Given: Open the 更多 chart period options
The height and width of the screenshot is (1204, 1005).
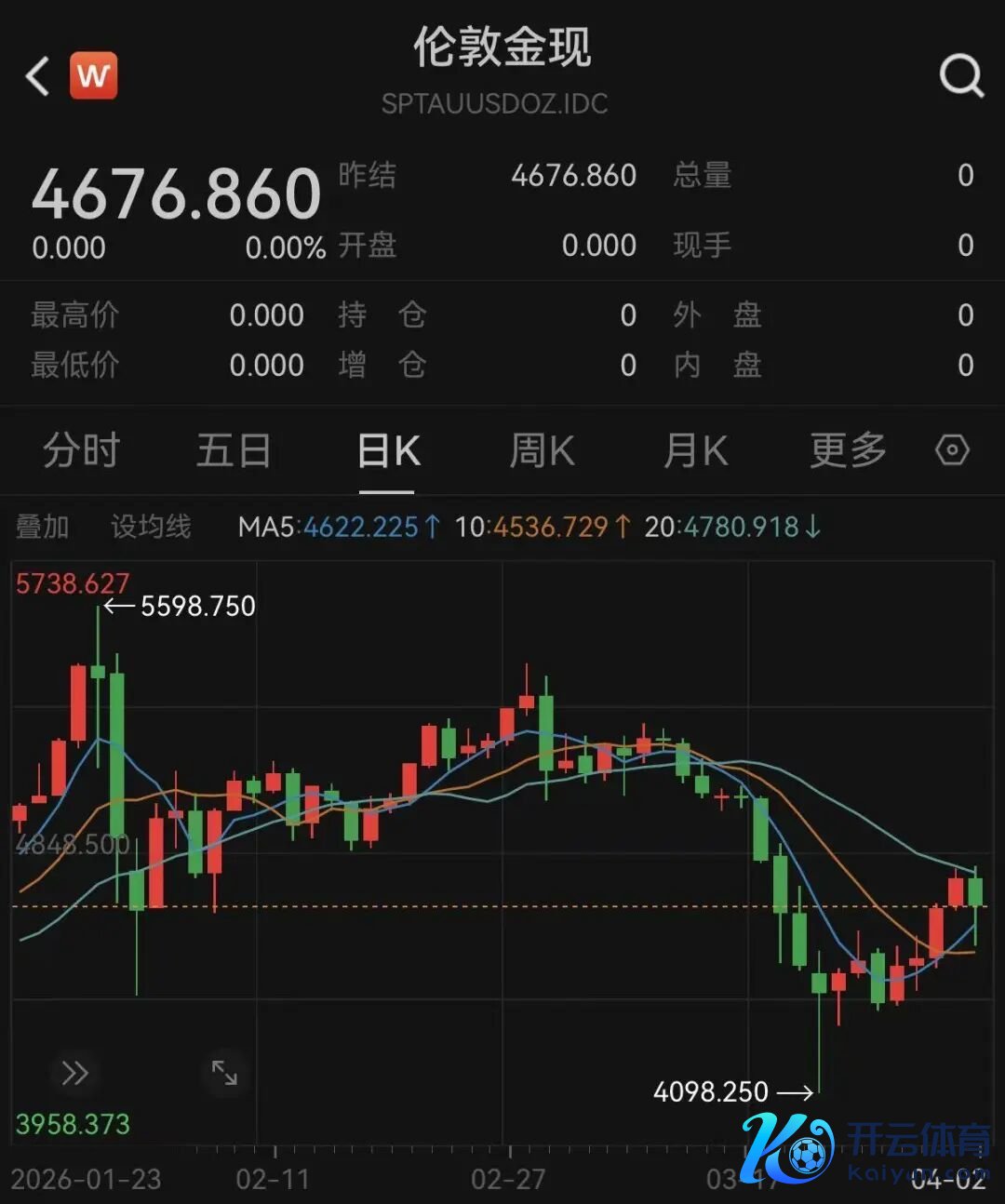Looking at the screenshot, I should point(848,451).
